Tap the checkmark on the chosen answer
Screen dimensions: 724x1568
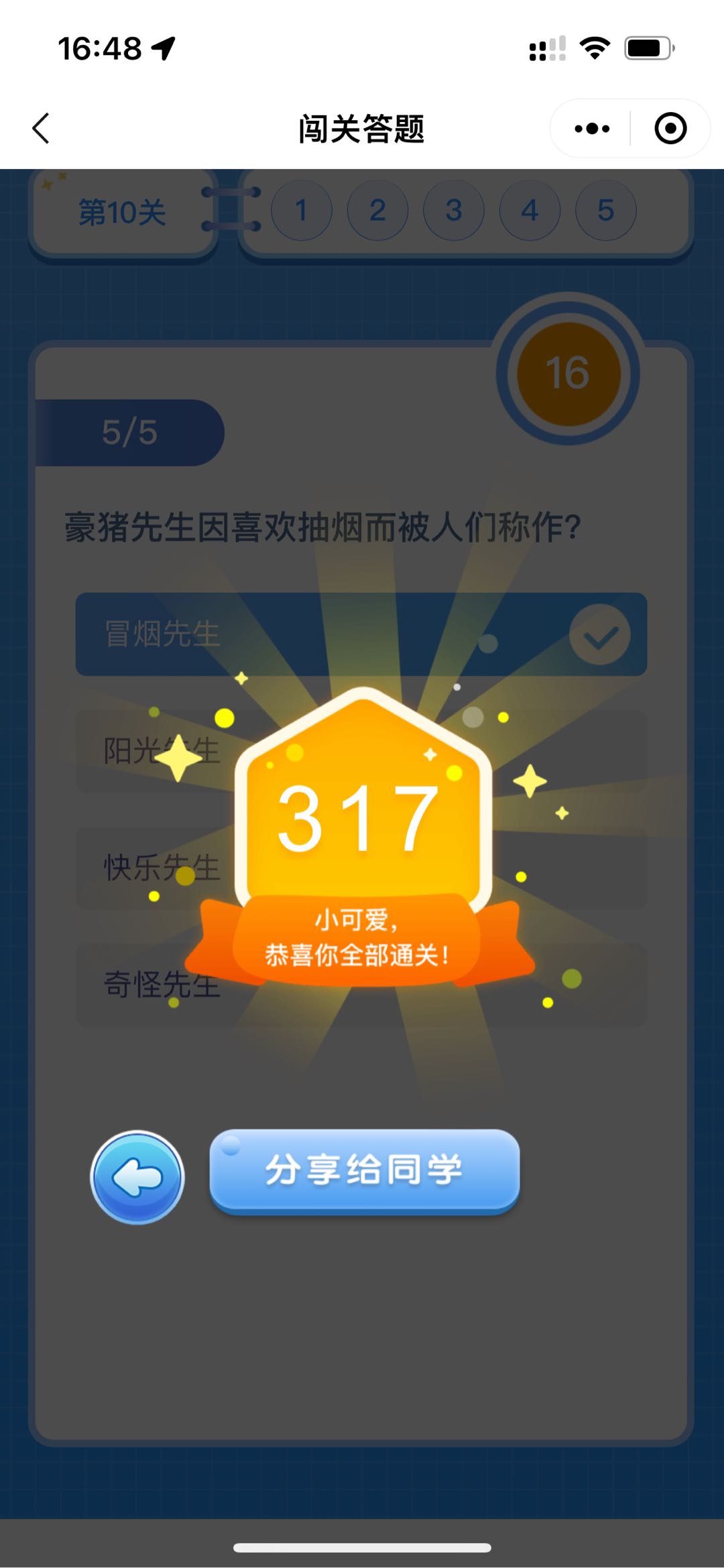coord(599,636)
